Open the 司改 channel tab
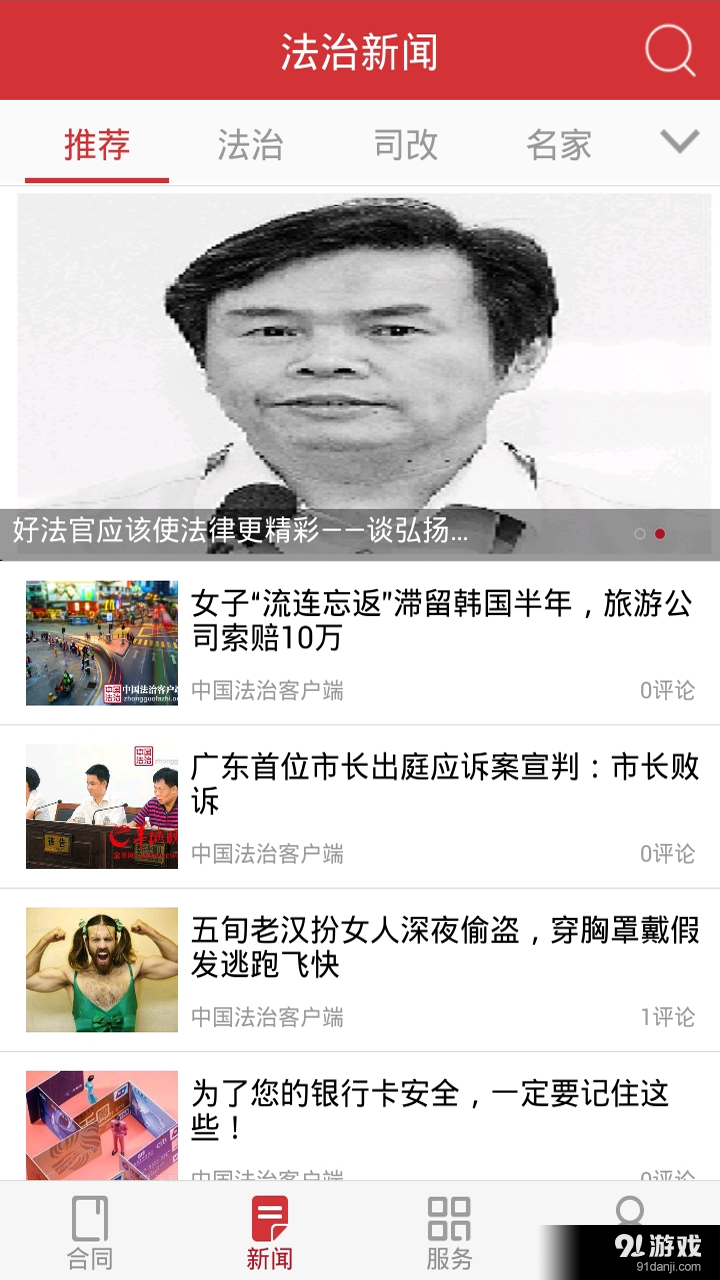Image resolution: width=720 pixels, height=1280 pixels. coord(404,145)
